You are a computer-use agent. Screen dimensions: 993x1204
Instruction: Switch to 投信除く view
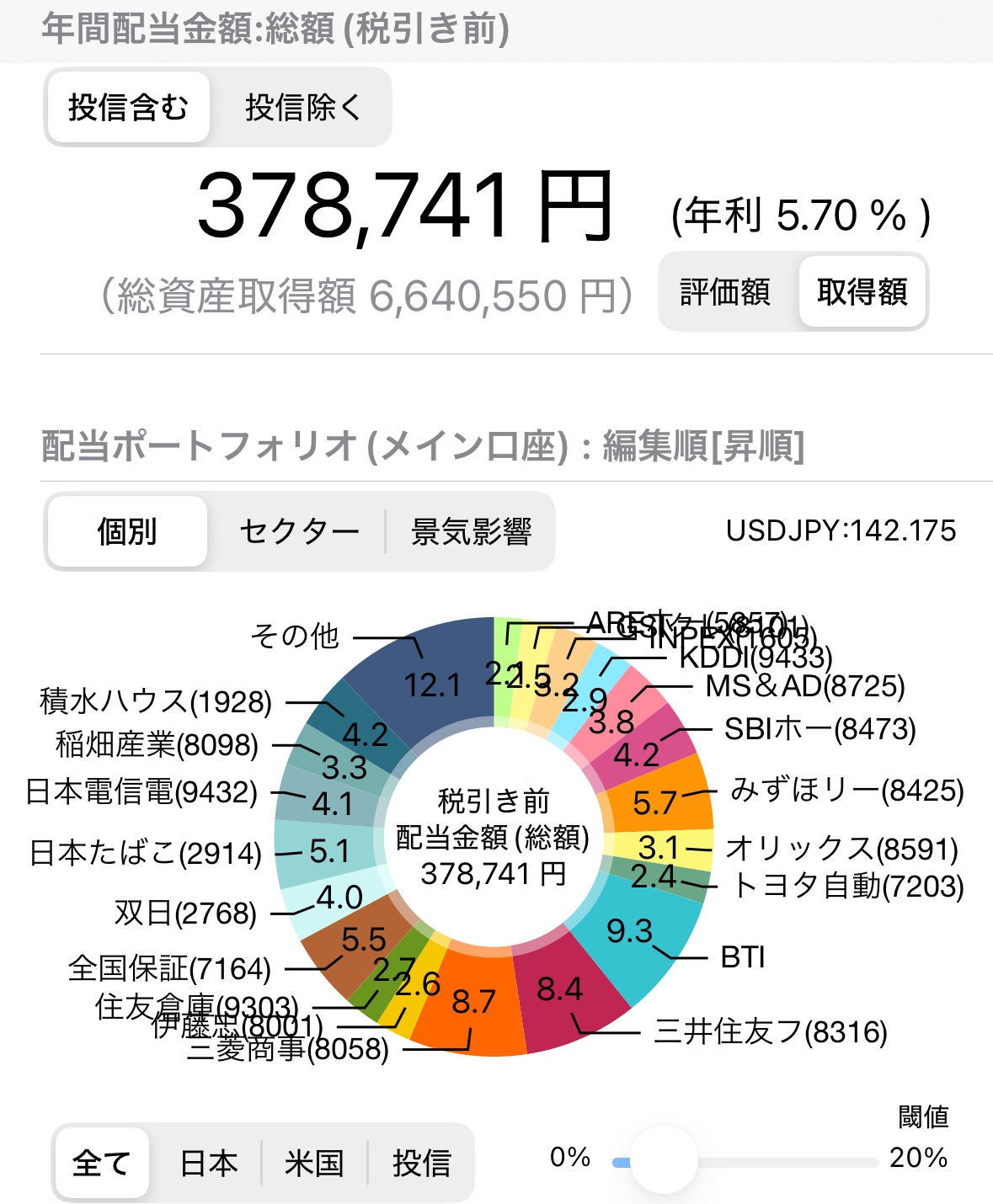(x=302, y=108)
